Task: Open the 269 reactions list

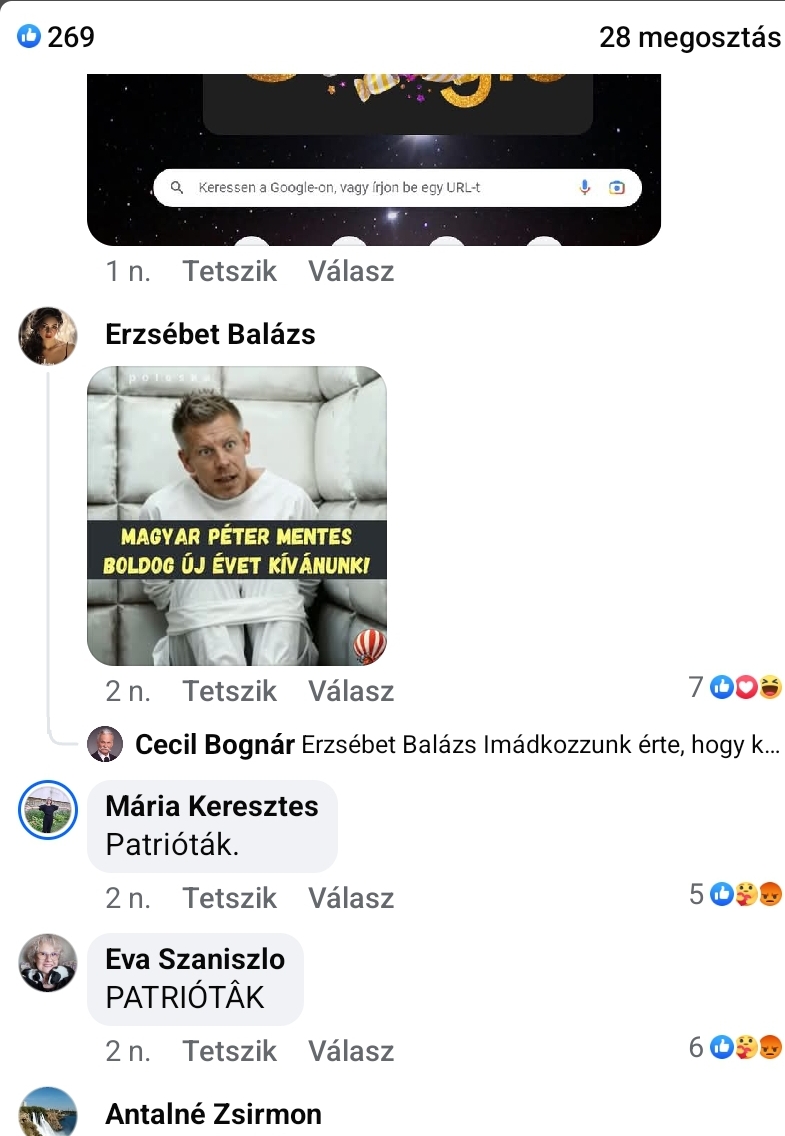Action: coord(56,38)
